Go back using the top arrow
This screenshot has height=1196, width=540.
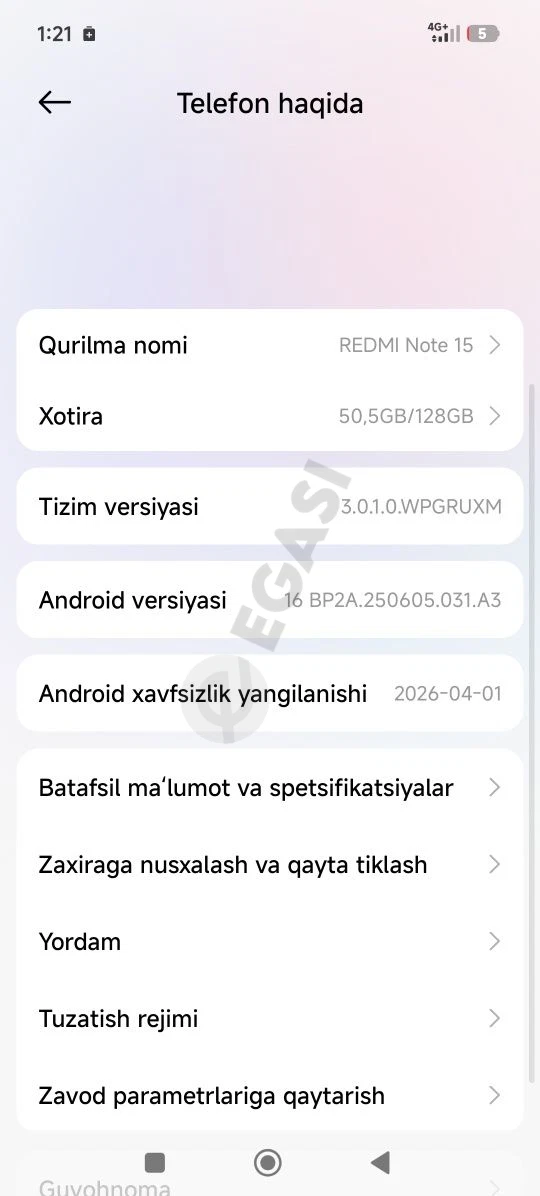pos(55,102)
